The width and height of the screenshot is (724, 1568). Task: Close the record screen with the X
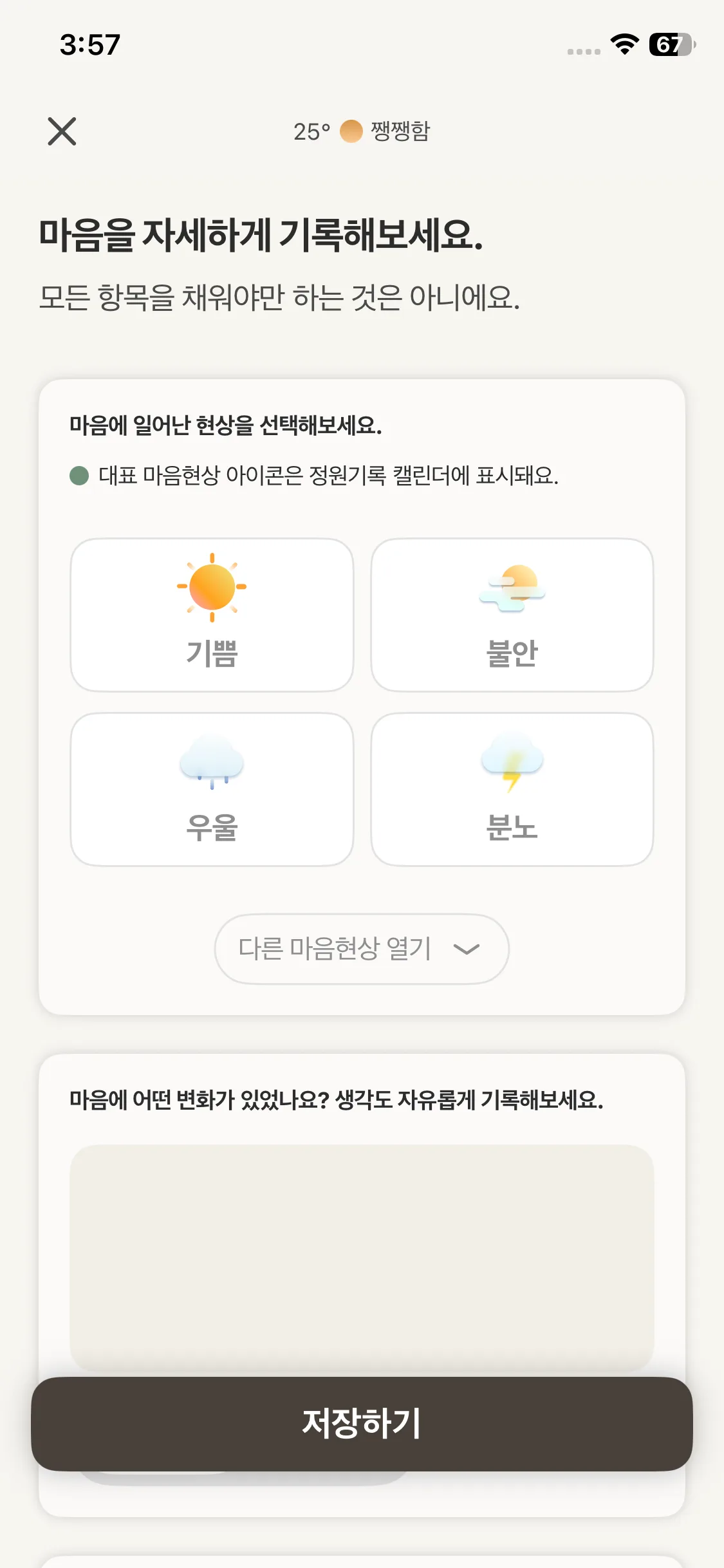tap(62, 132)
